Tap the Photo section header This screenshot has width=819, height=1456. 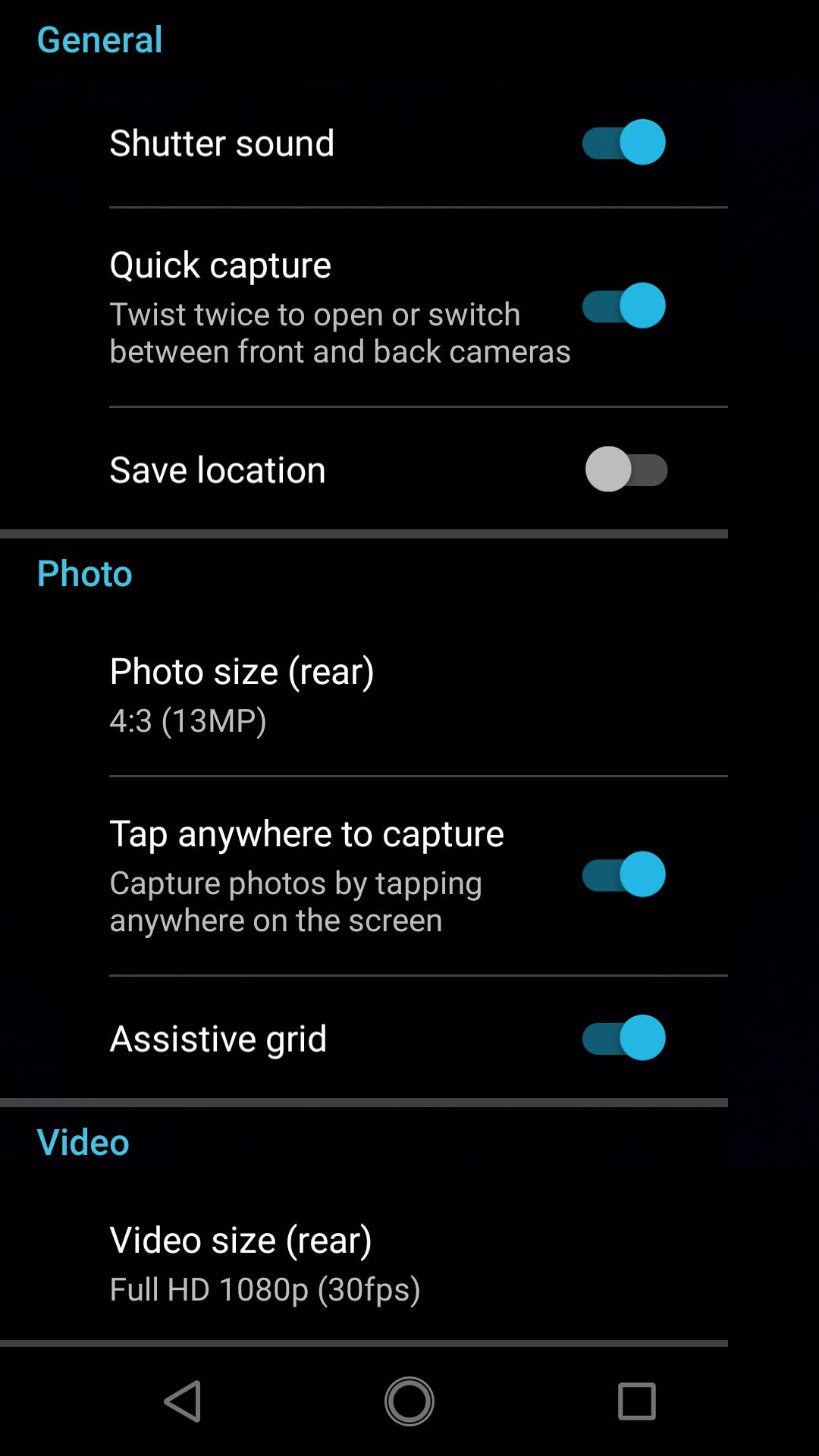[x=84, y=574]
